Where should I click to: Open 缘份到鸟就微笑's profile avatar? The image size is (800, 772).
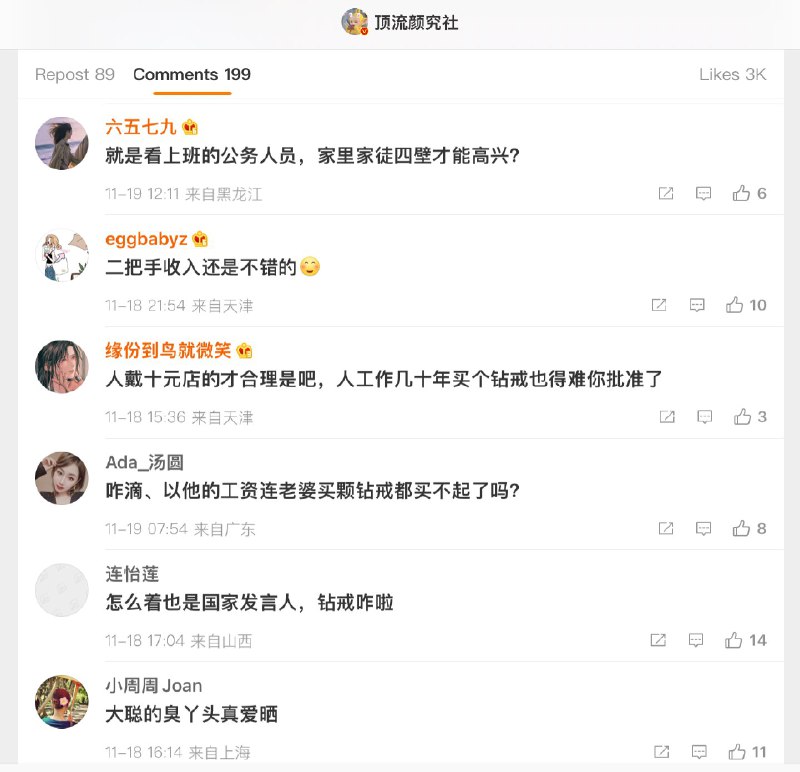(x=61, y=366)
